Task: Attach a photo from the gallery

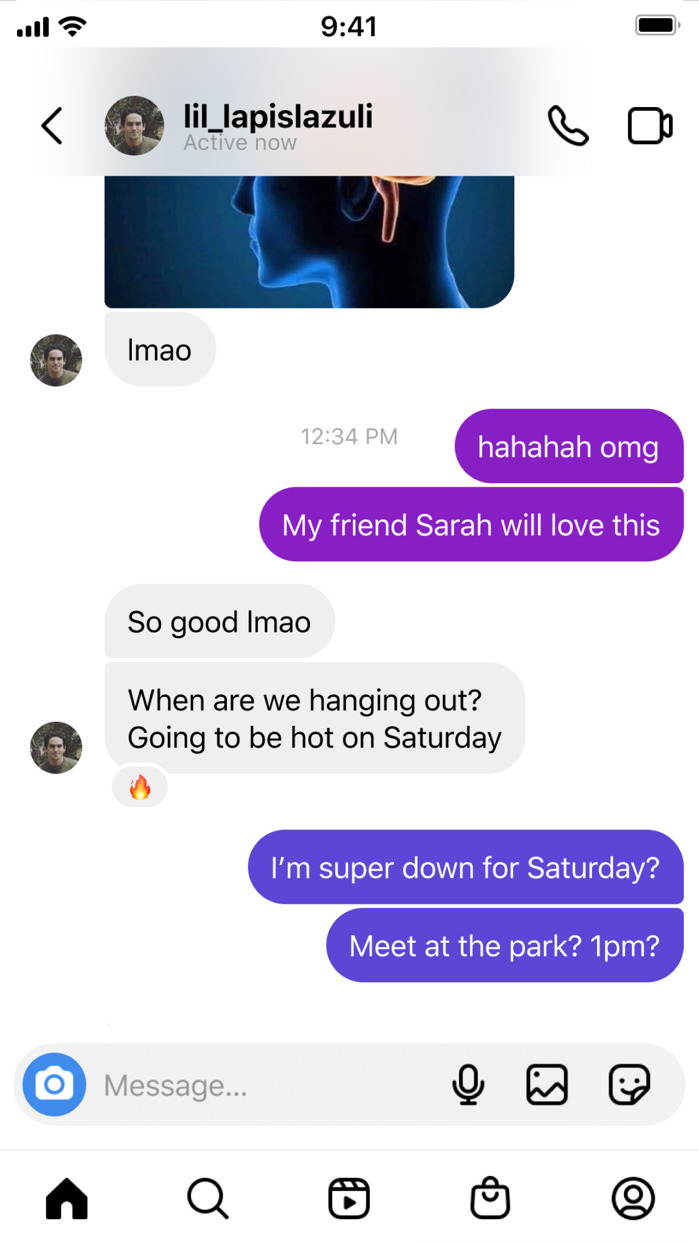Action: pyautogui.click(x=547, y=1085)
